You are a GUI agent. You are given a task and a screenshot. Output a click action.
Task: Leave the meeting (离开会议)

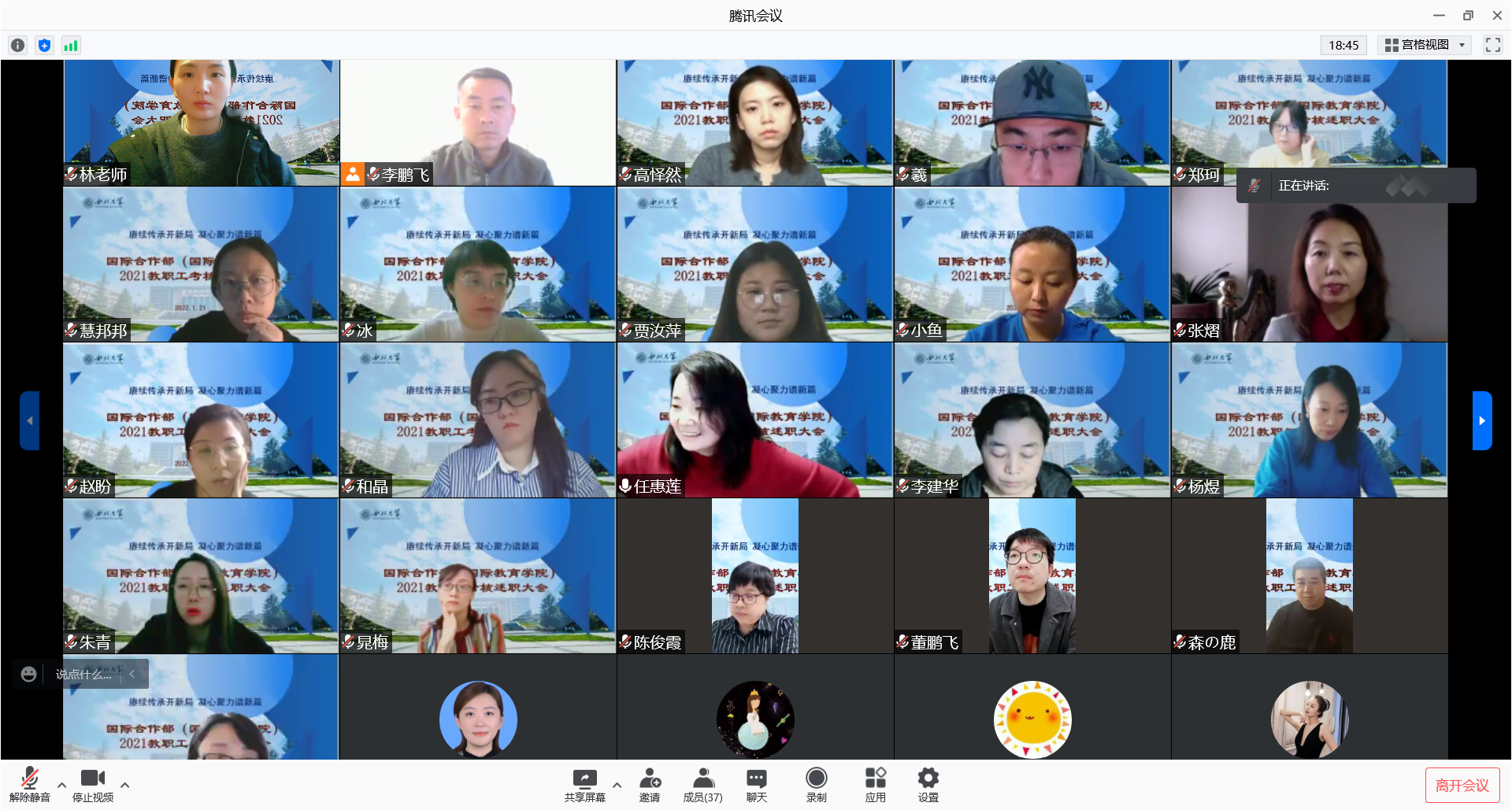1462,785
